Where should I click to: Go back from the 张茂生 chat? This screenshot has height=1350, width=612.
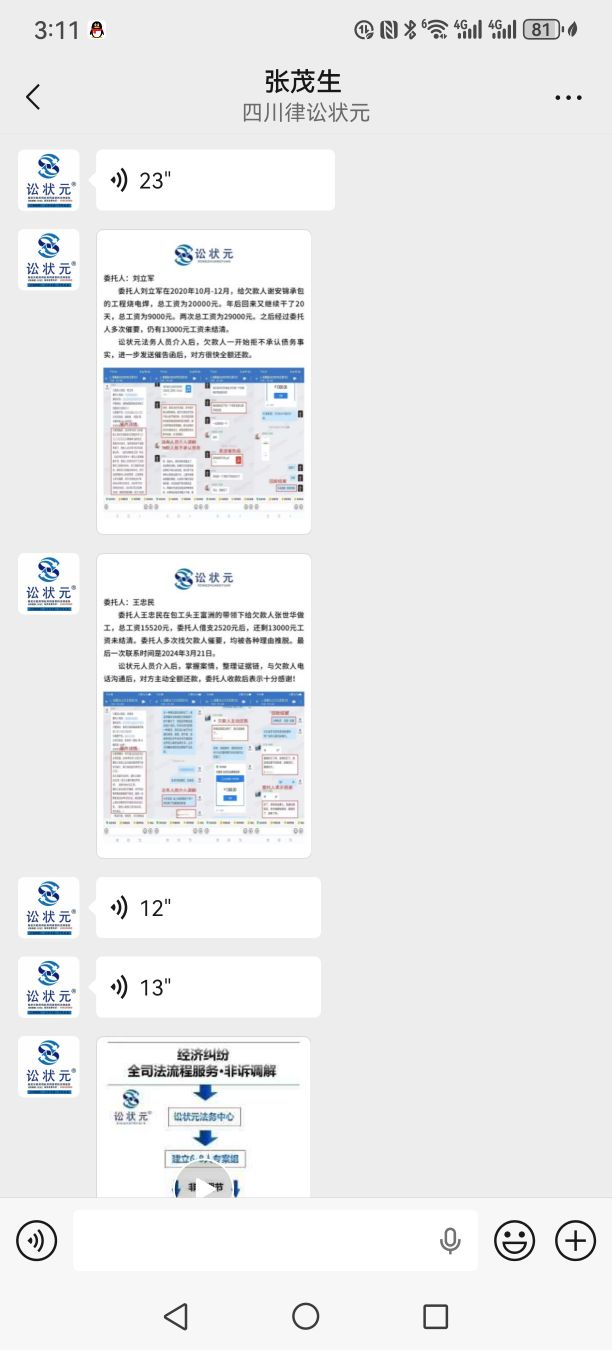[33, 97]
